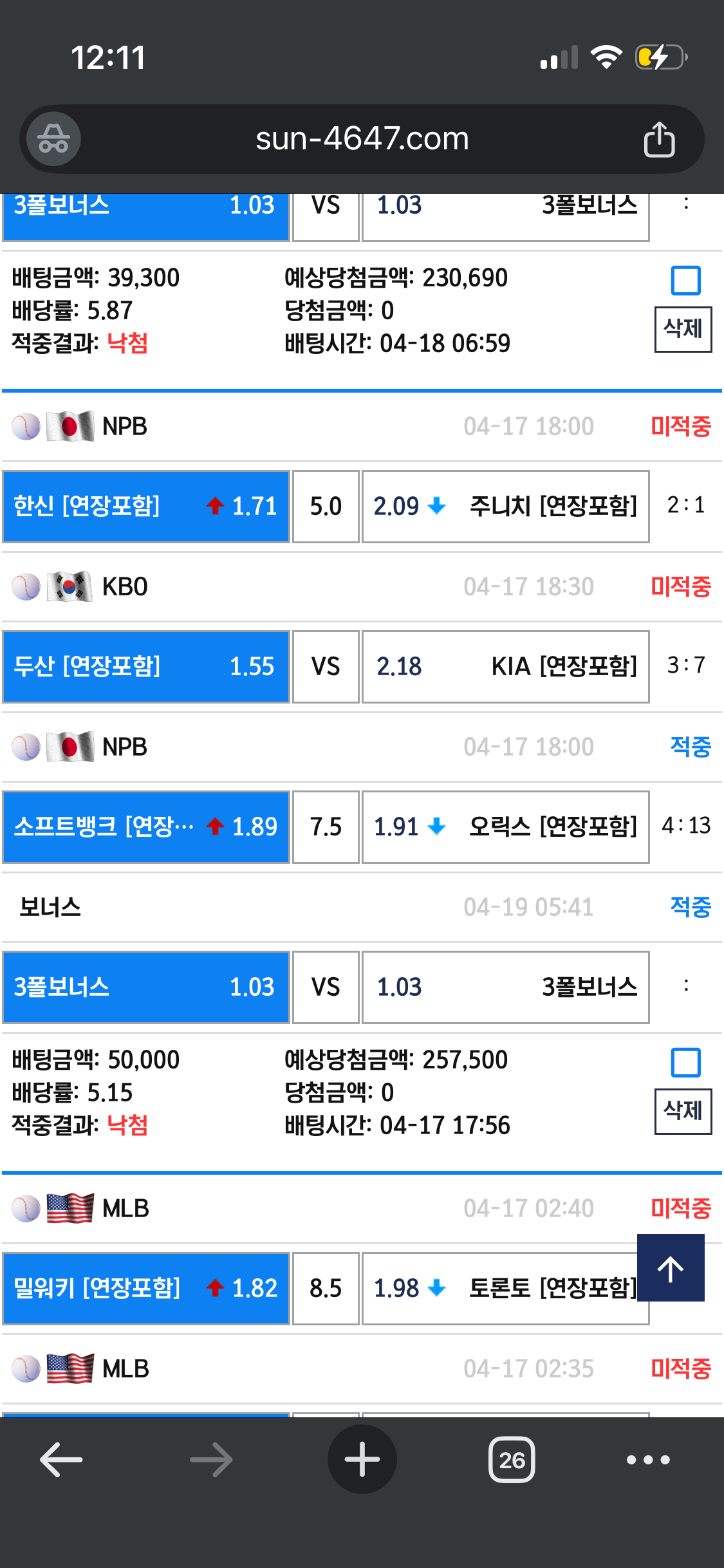Viewport: 724px width, 1568px height.
Task: Go back in the browser
Action: (61, 1459)
